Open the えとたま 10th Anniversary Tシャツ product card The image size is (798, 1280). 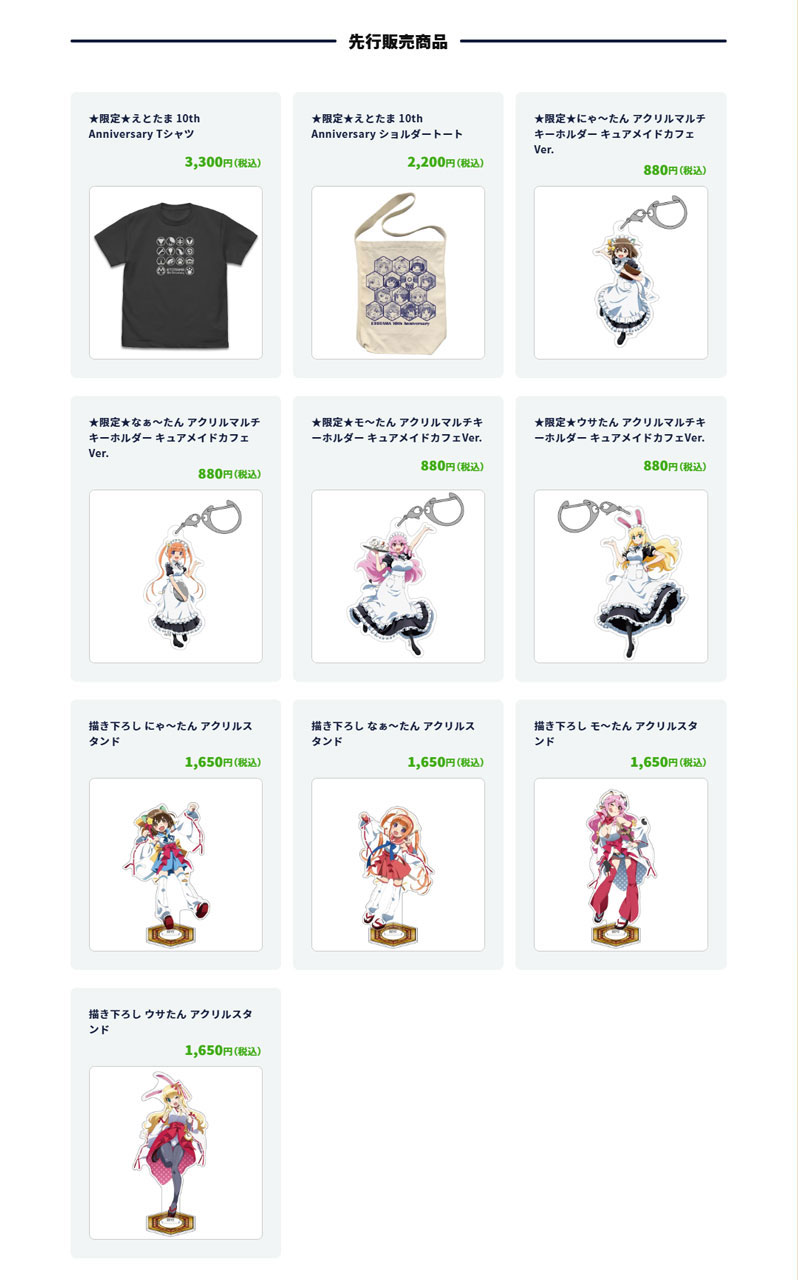175,272
